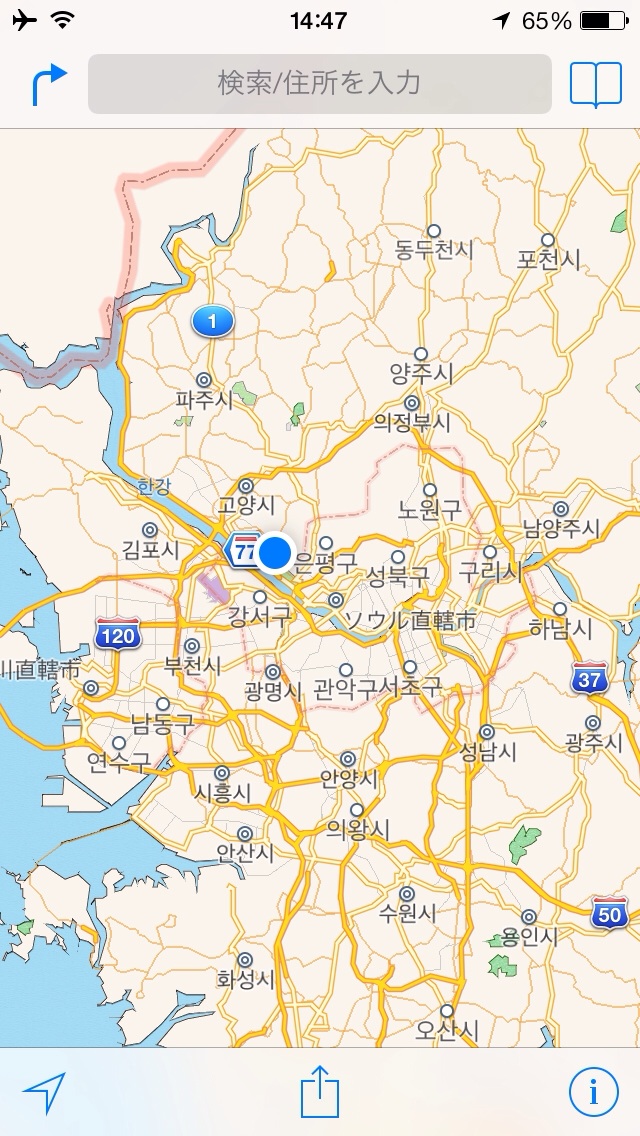
Task: Open the directions arrow button
Action: [48, 85]
